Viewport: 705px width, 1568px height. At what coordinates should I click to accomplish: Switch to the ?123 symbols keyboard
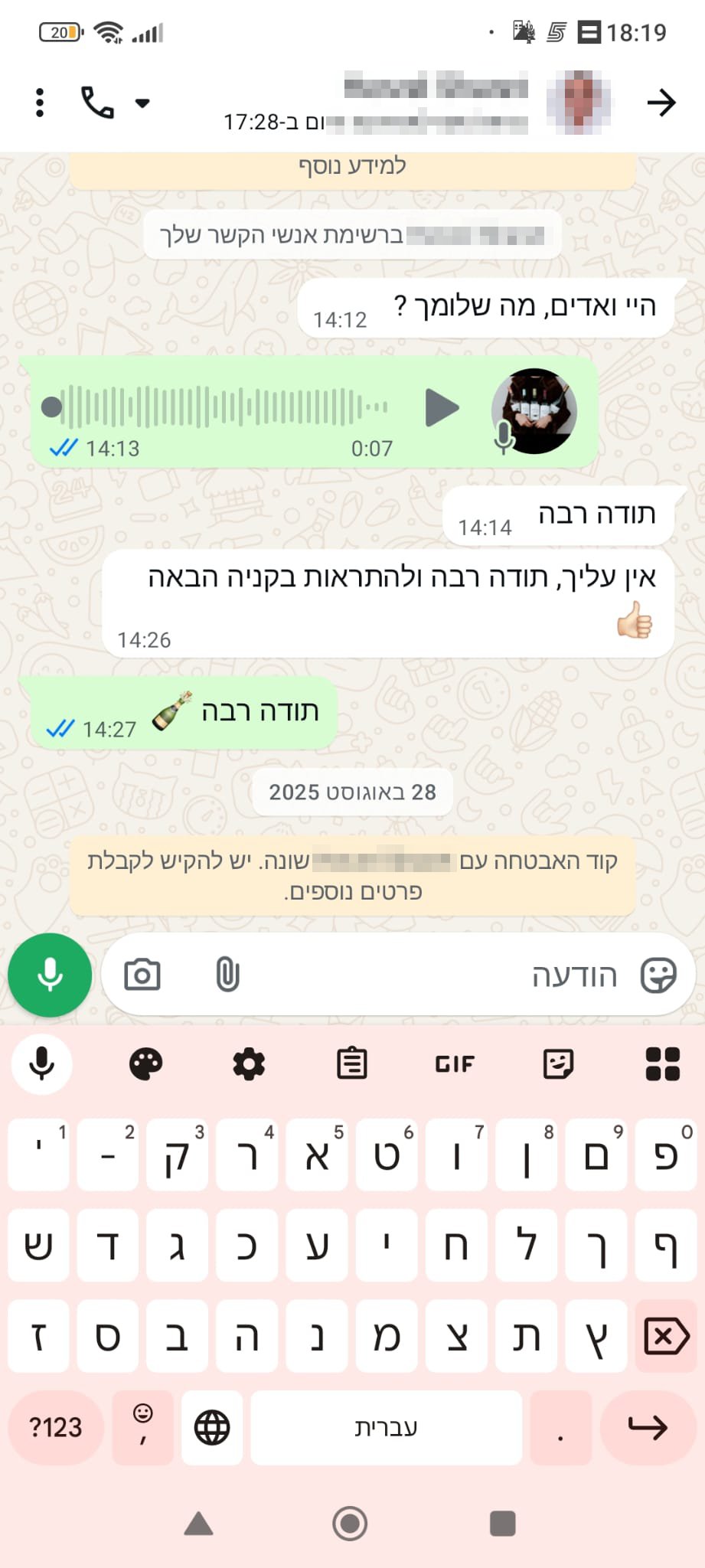point(55,1427)
